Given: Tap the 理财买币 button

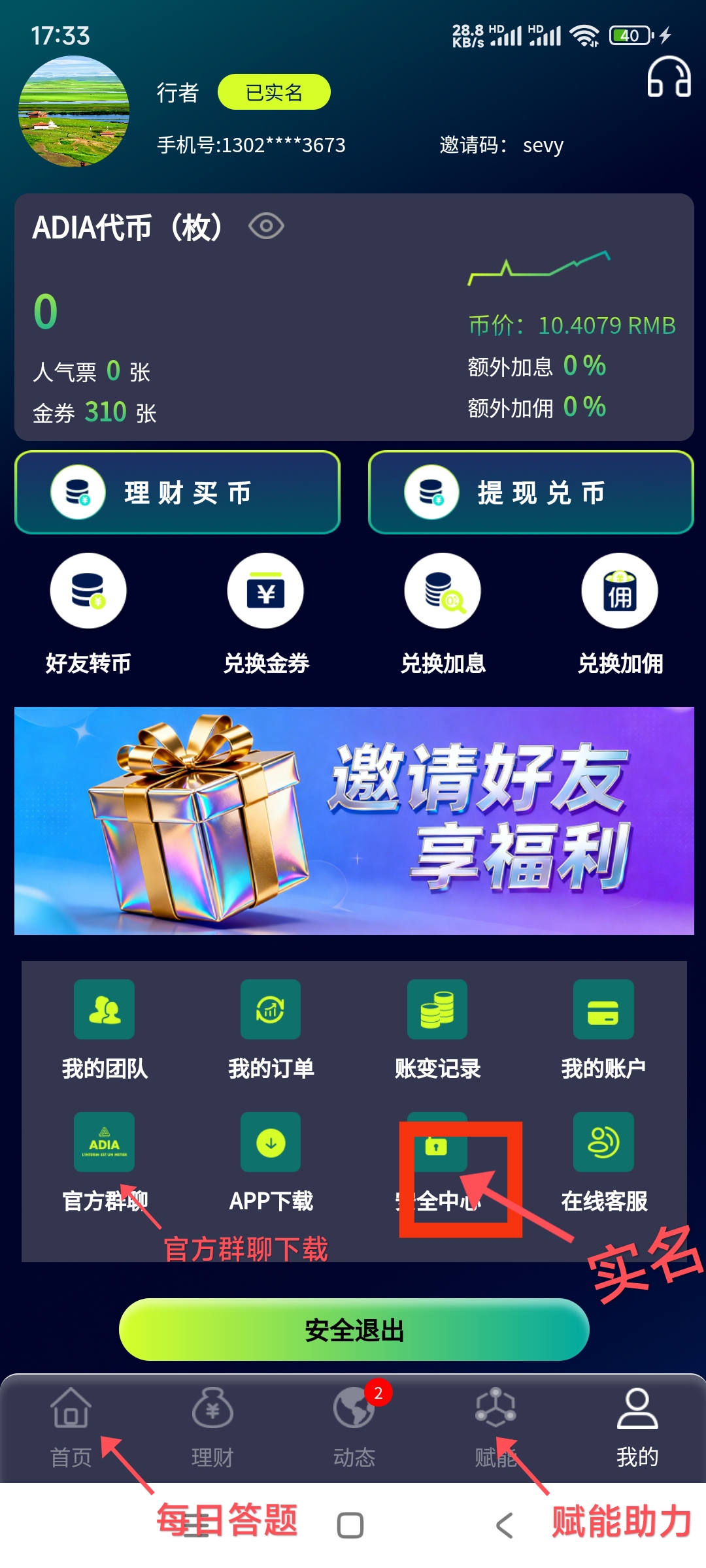Looking at the screenshot, I should coord(177,493).
